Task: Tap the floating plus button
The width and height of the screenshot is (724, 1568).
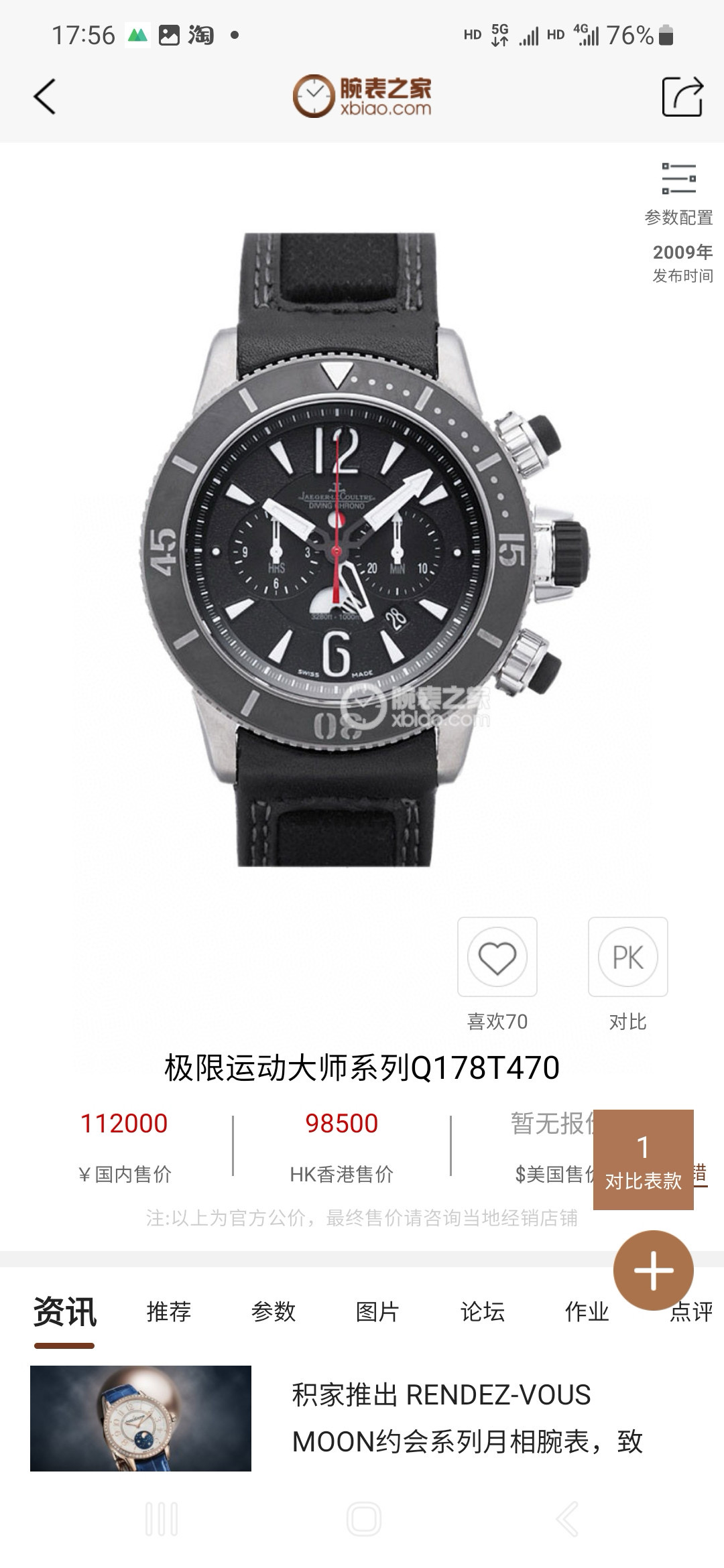Action: (653, 1270)
